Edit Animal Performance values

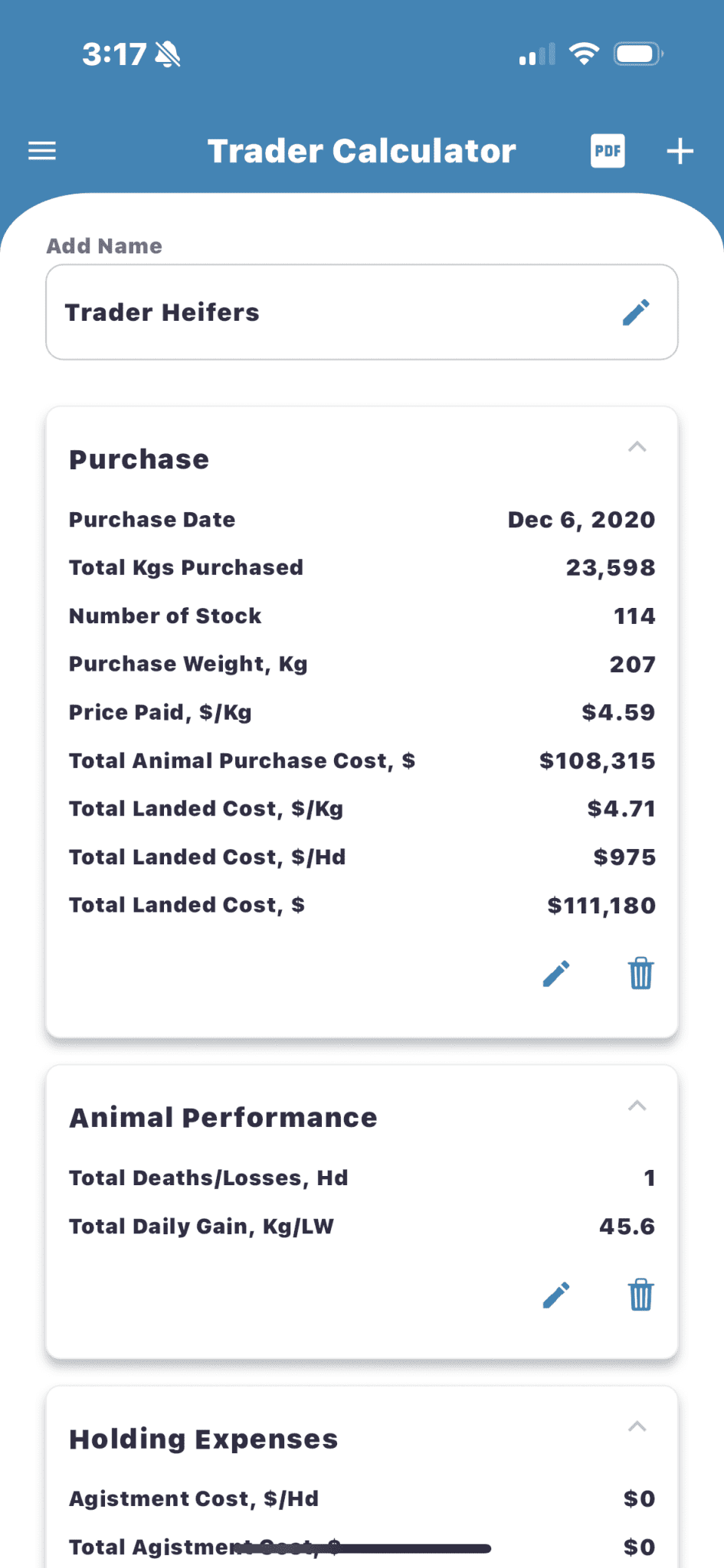[556, 1295]
